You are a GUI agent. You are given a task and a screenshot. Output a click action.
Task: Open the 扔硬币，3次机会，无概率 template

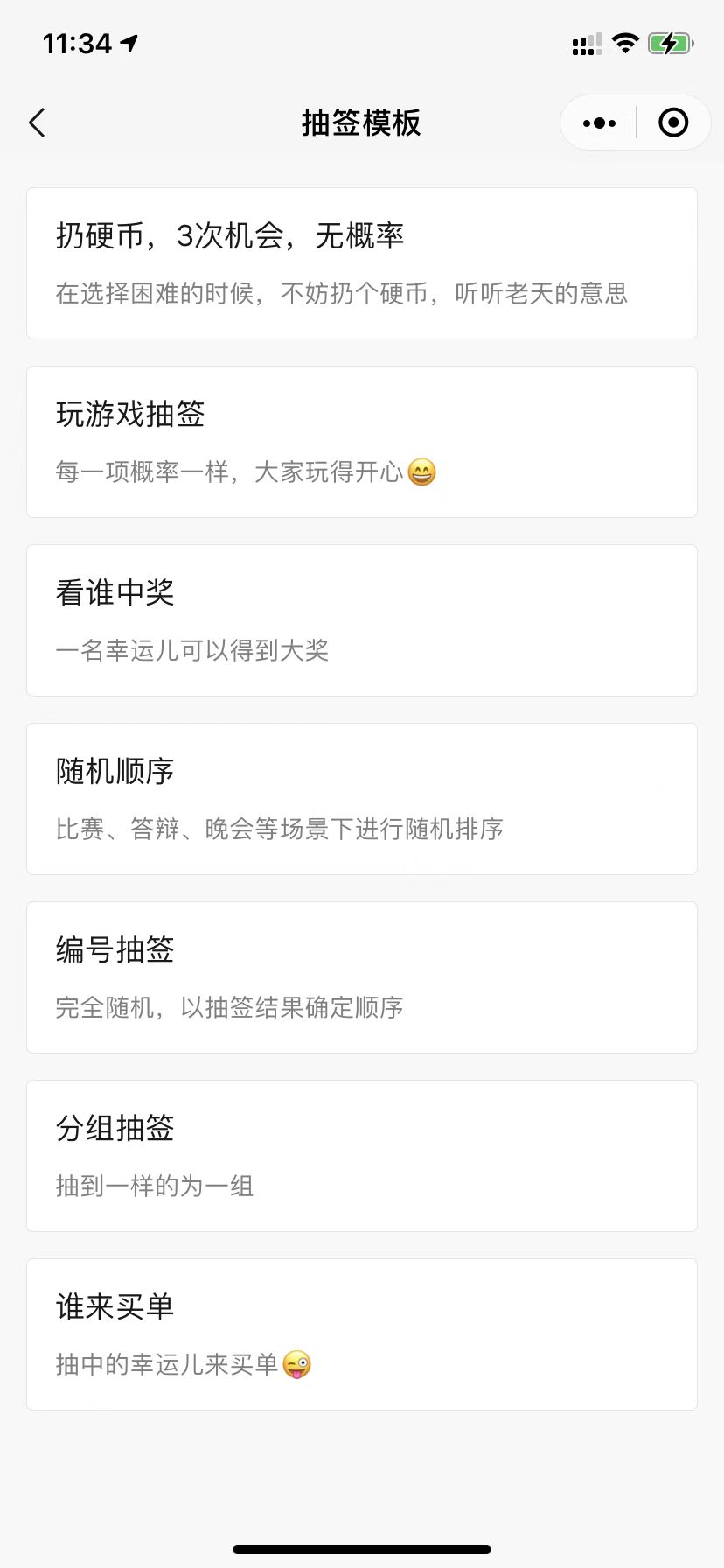pyautogui.click(x=362, y=263)
